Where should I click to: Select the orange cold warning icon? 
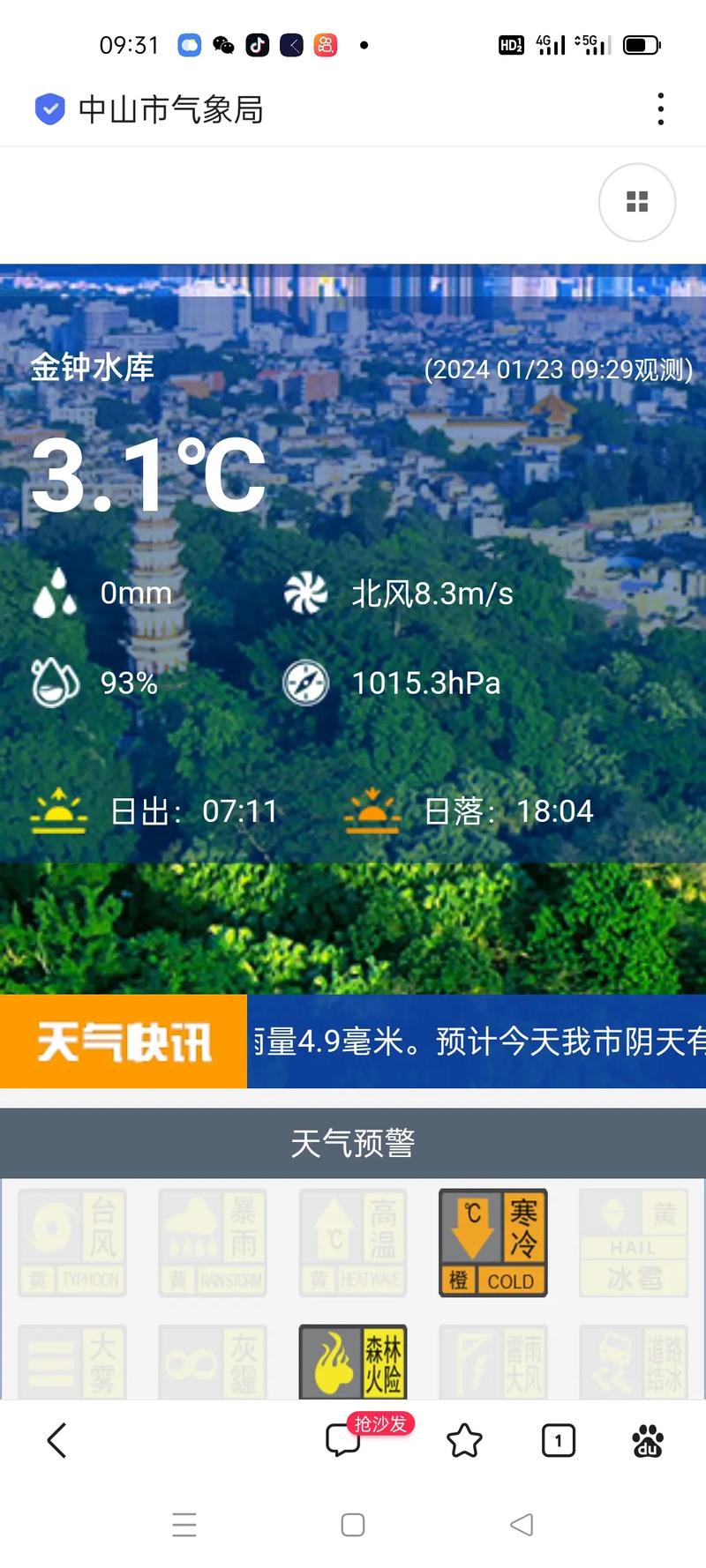point(492,1243)
